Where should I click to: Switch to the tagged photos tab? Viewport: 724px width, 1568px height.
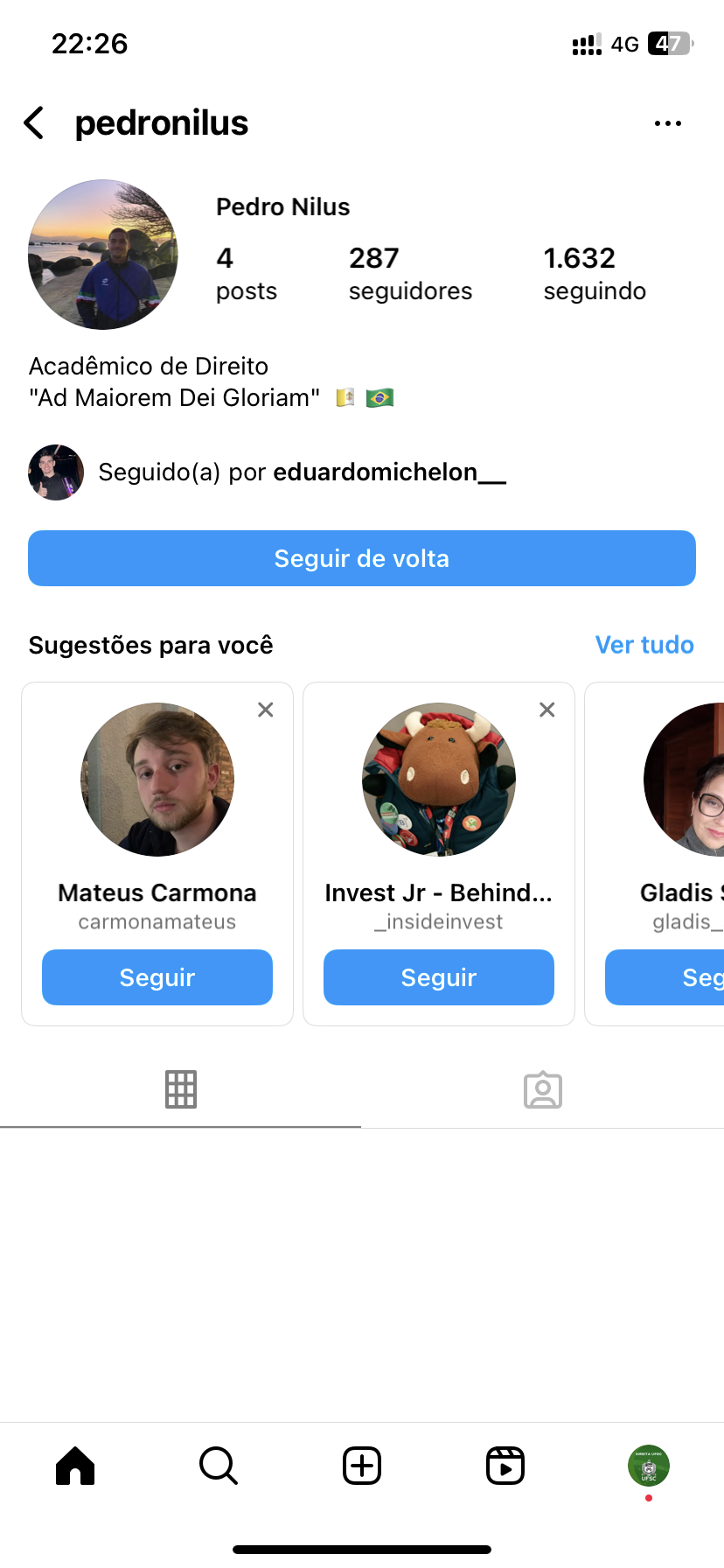542,1089
